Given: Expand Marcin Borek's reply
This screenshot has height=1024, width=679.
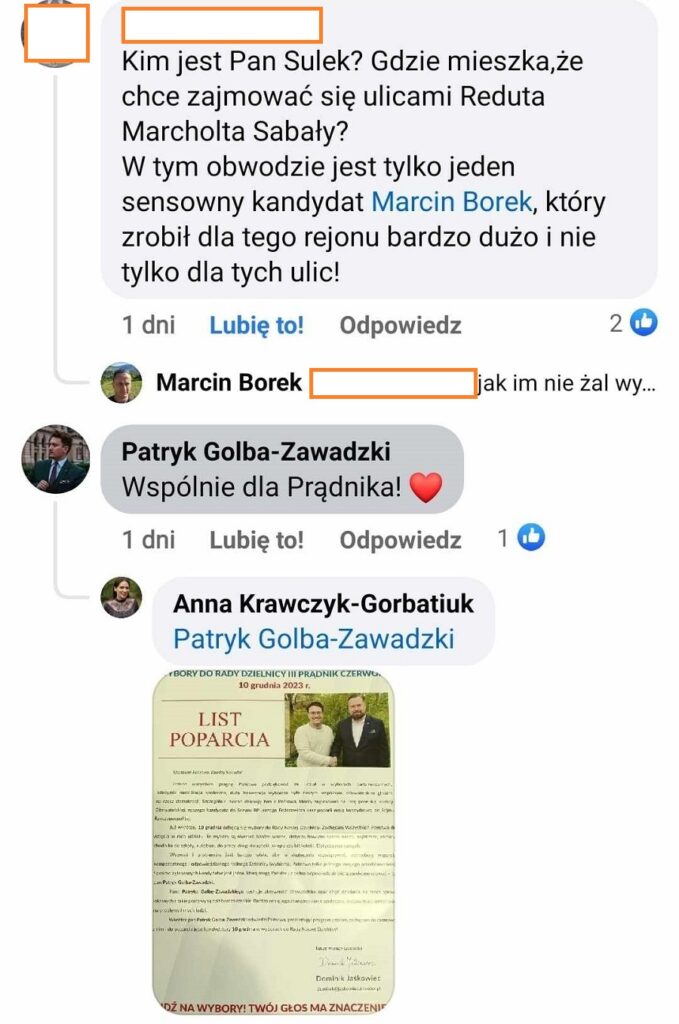Looking at the screenshot, I should click(x=565, y=383).
